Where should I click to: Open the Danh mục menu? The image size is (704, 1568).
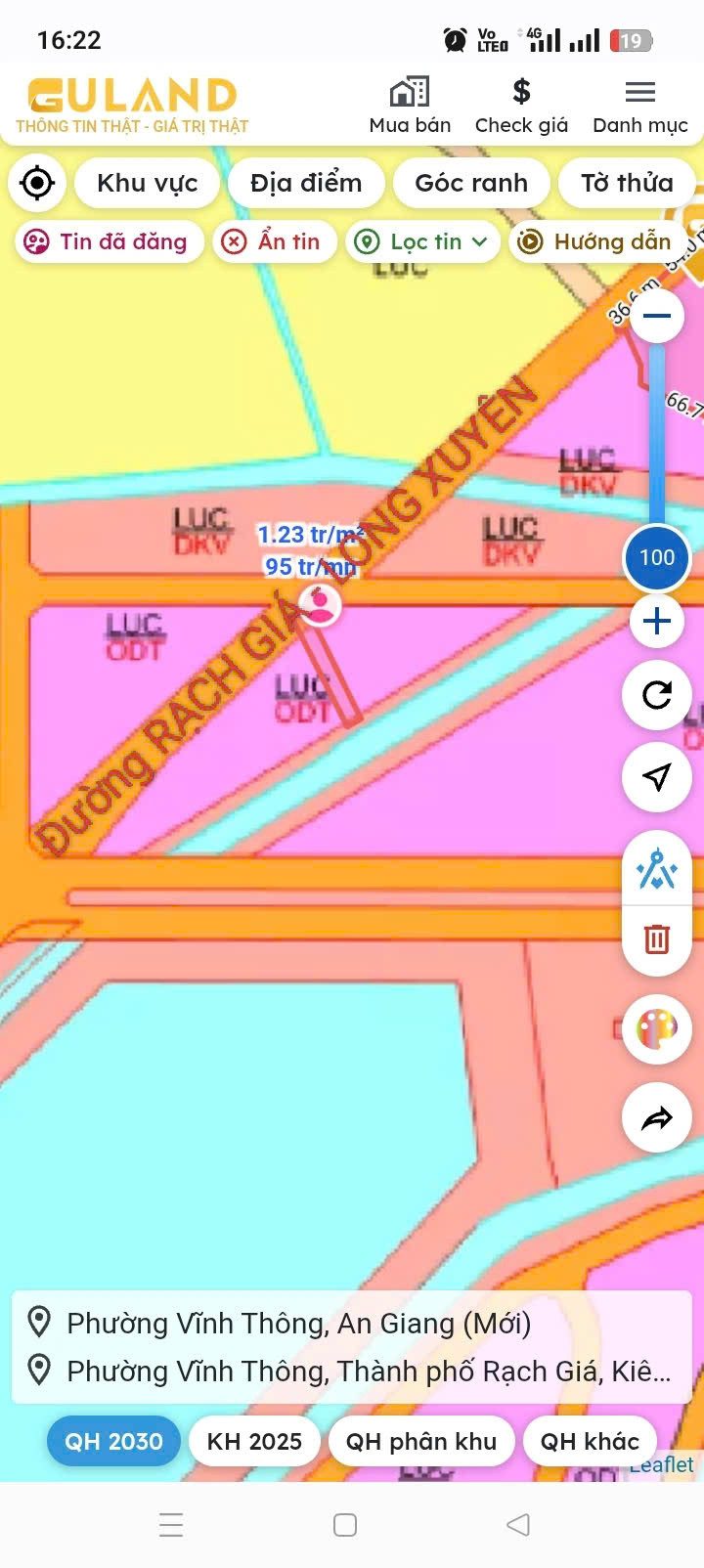639,106
